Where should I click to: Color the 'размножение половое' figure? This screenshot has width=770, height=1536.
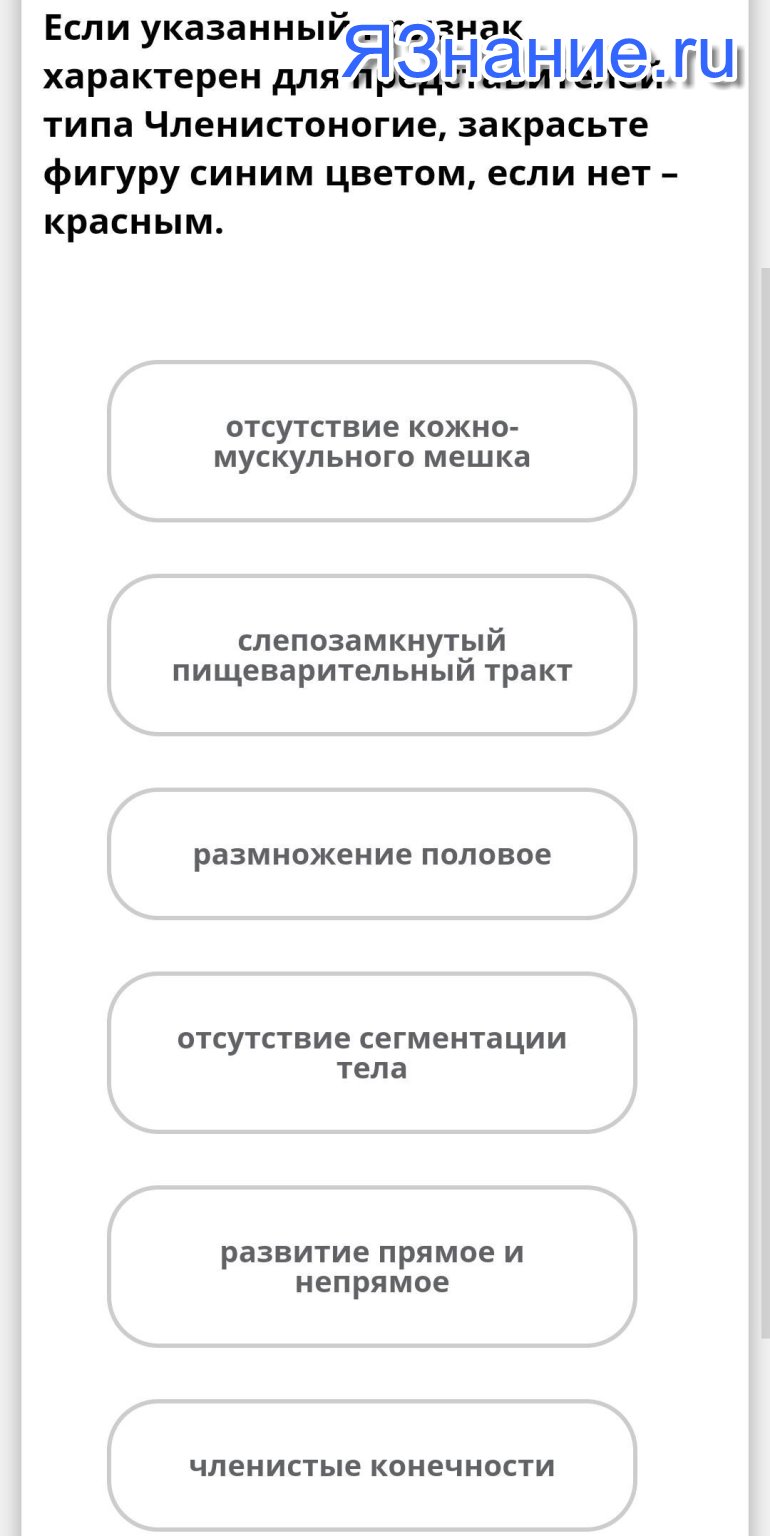pyautogui.click(x=372, y=854)
